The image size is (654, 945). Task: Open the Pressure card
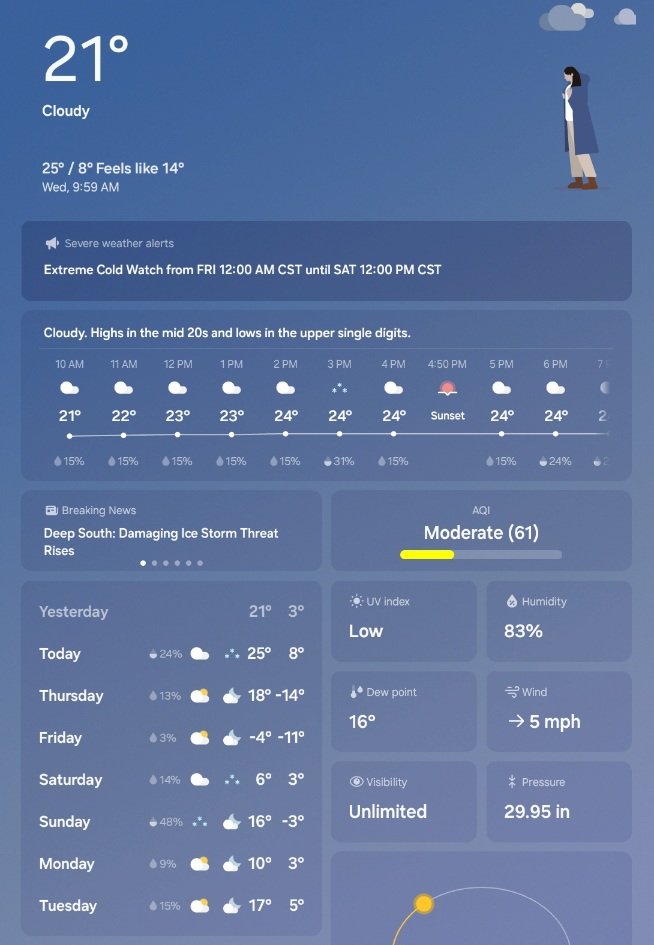pyautogui.click(x=558, y=801)
